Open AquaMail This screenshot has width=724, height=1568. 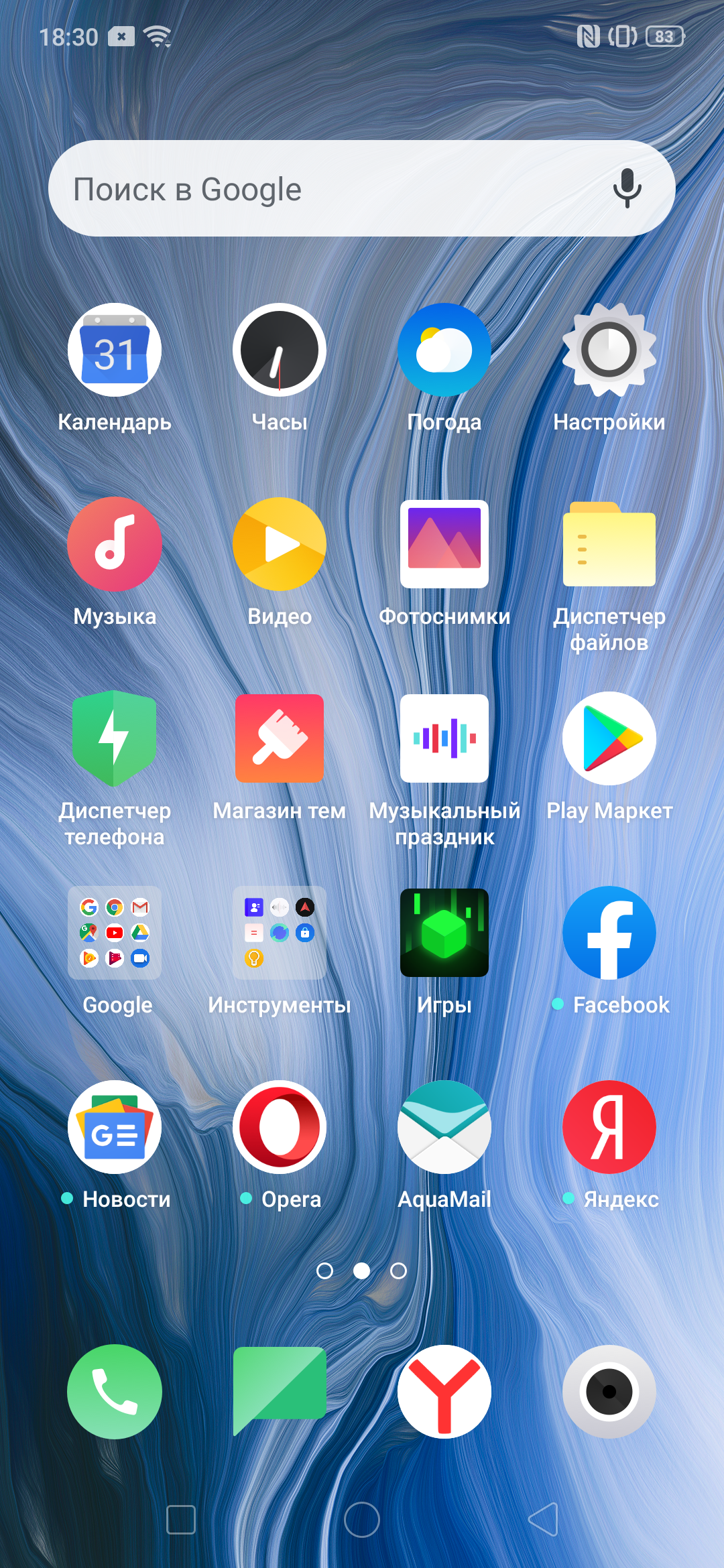(x=444, y=1127)
